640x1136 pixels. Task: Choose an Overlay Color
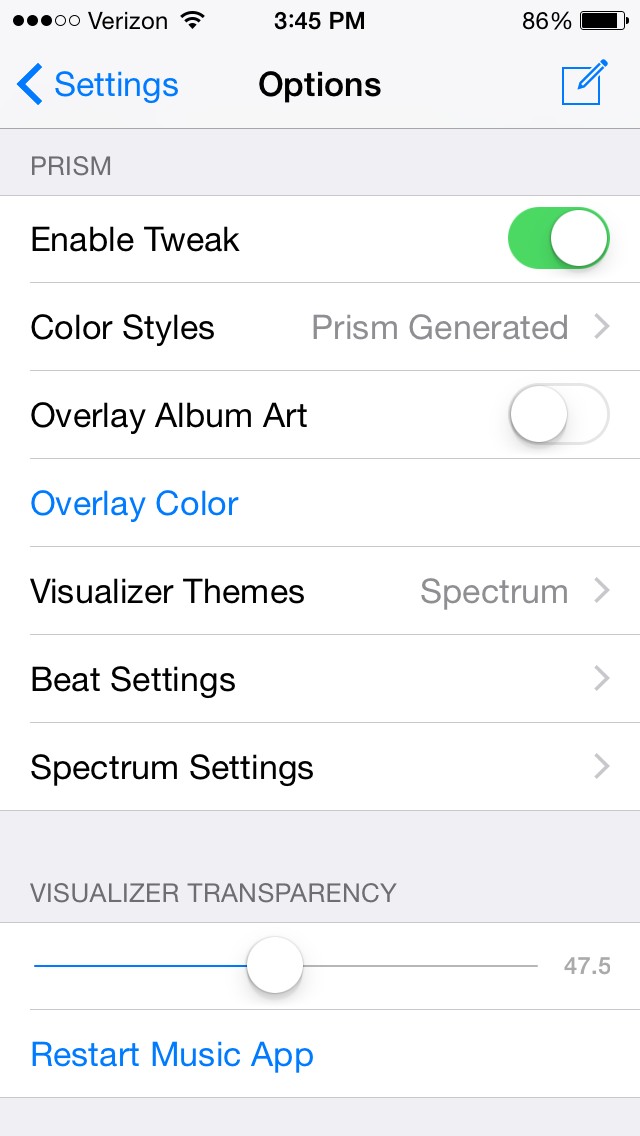point(135,503)
